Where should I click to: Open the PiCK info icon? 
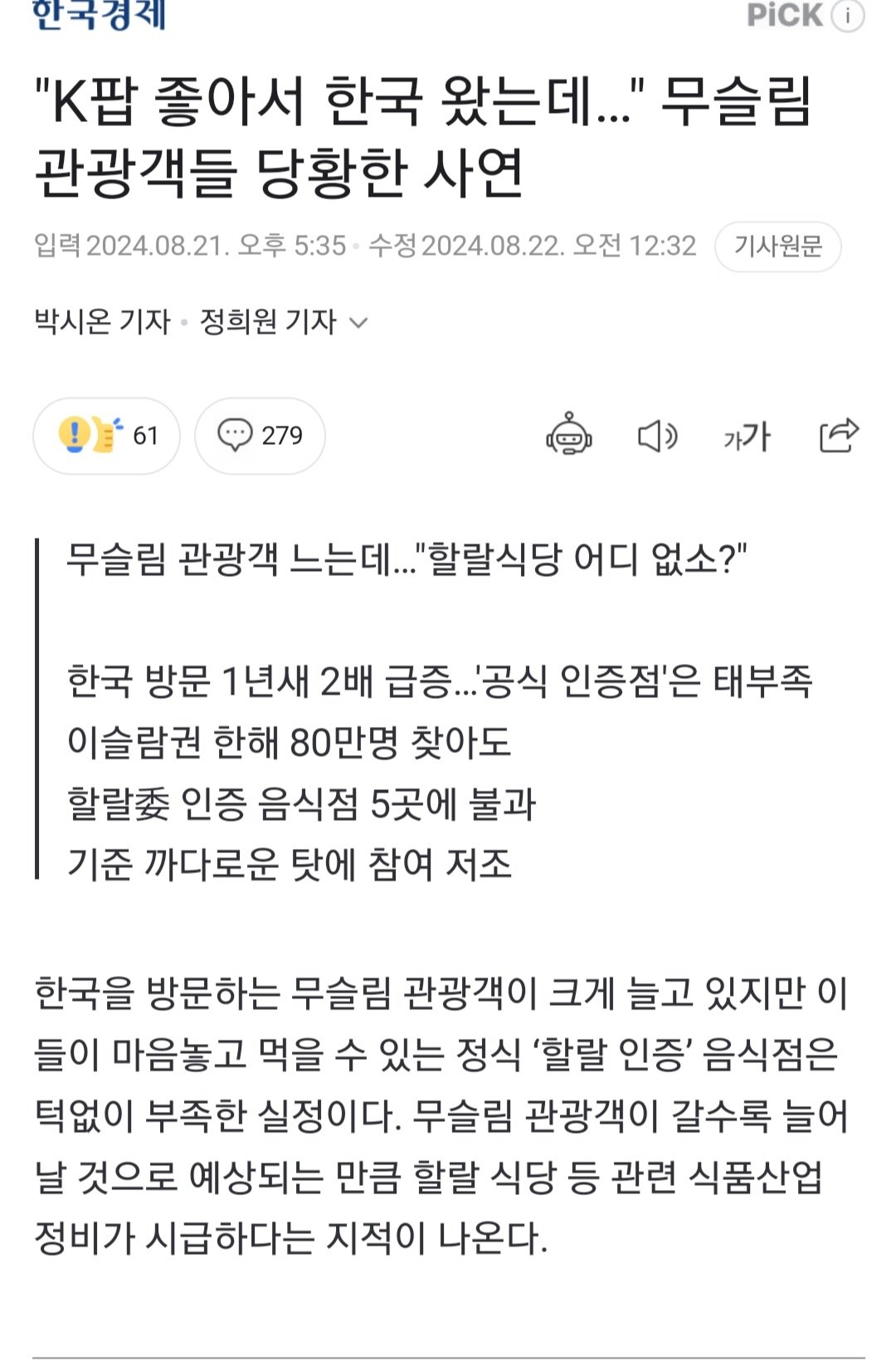tap(848, 16)
